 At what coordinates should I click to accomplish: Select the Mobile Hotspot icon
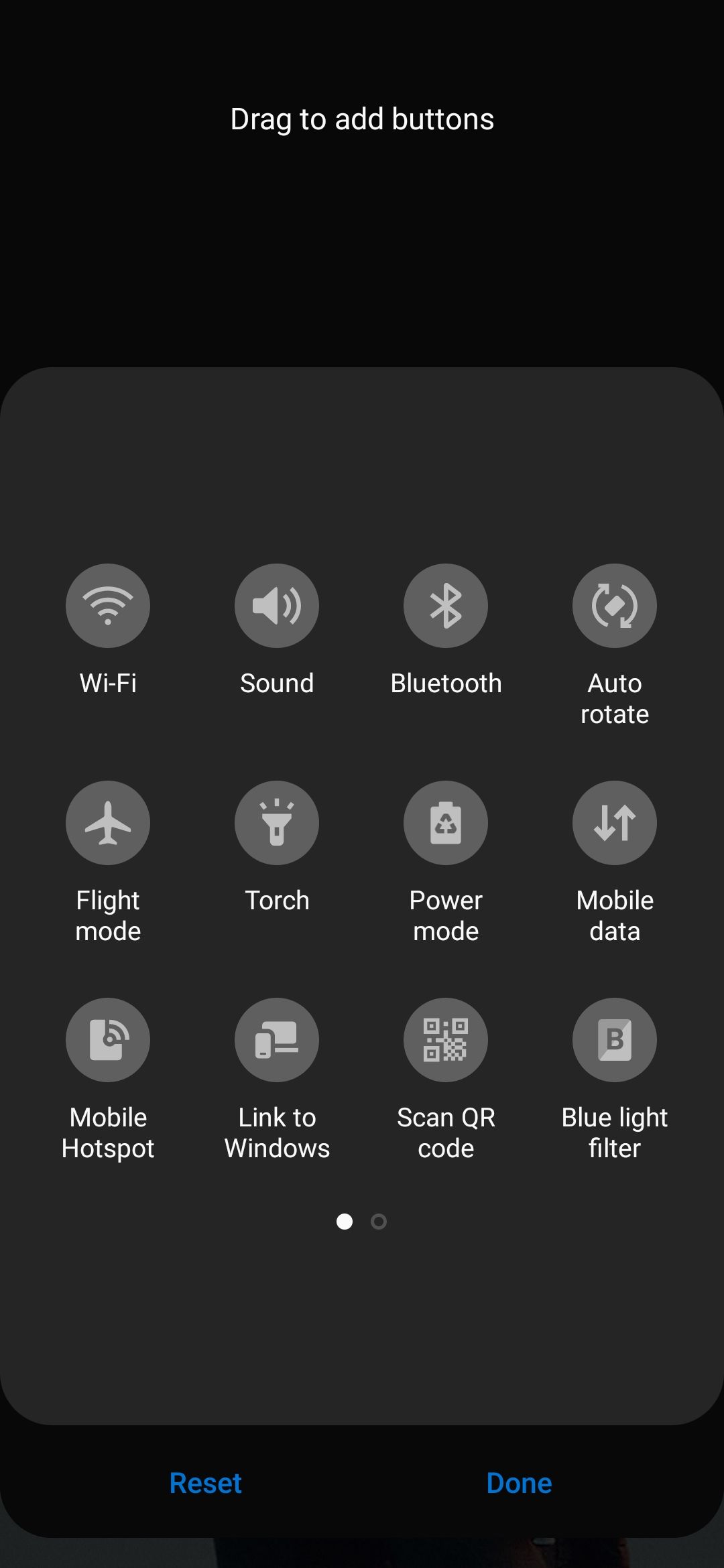(107, 1039)
